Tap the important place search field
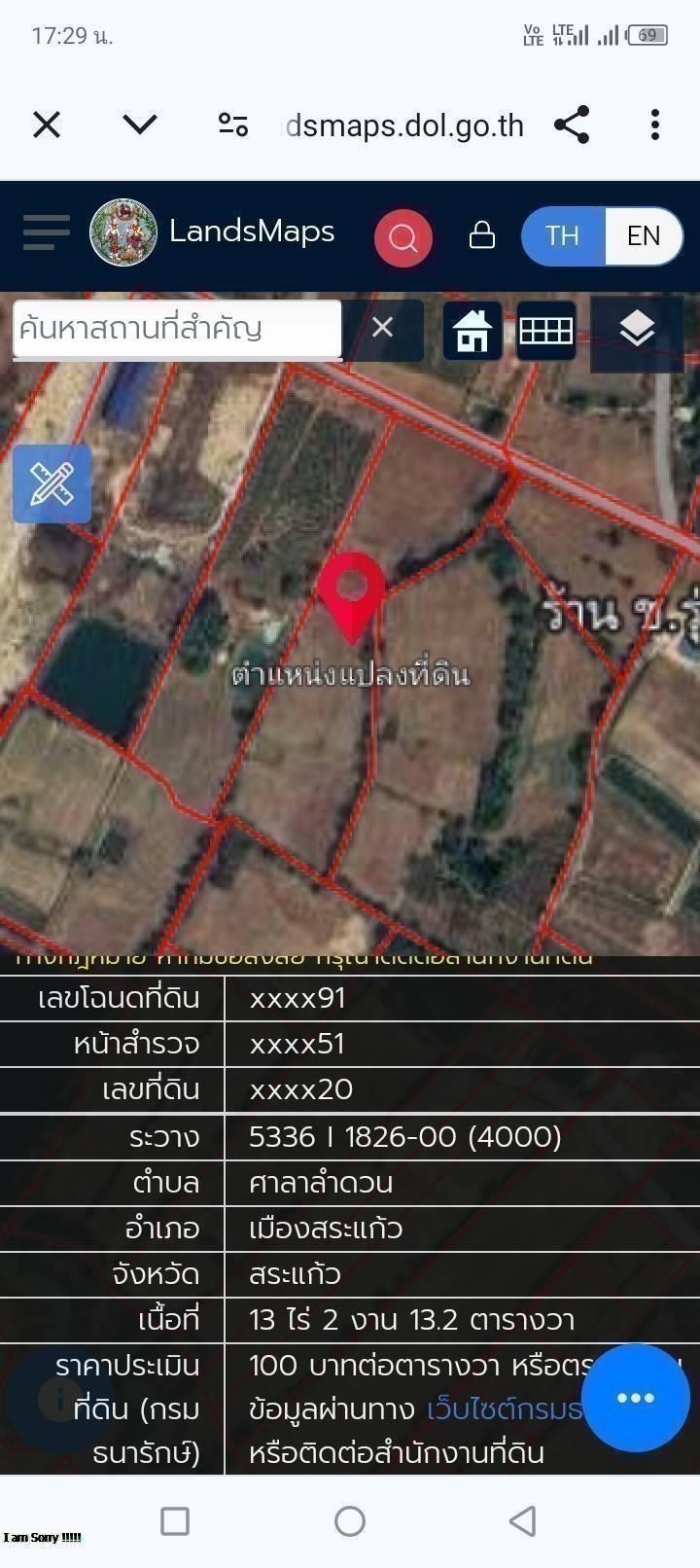Screen dimensions: 700x1568 click(177, 329)
